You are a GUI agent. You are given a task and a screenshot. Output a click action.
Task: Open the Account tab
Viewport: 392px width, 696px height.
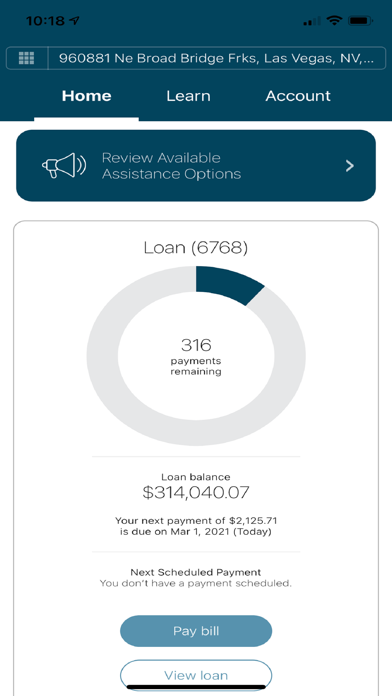[298, 96]
